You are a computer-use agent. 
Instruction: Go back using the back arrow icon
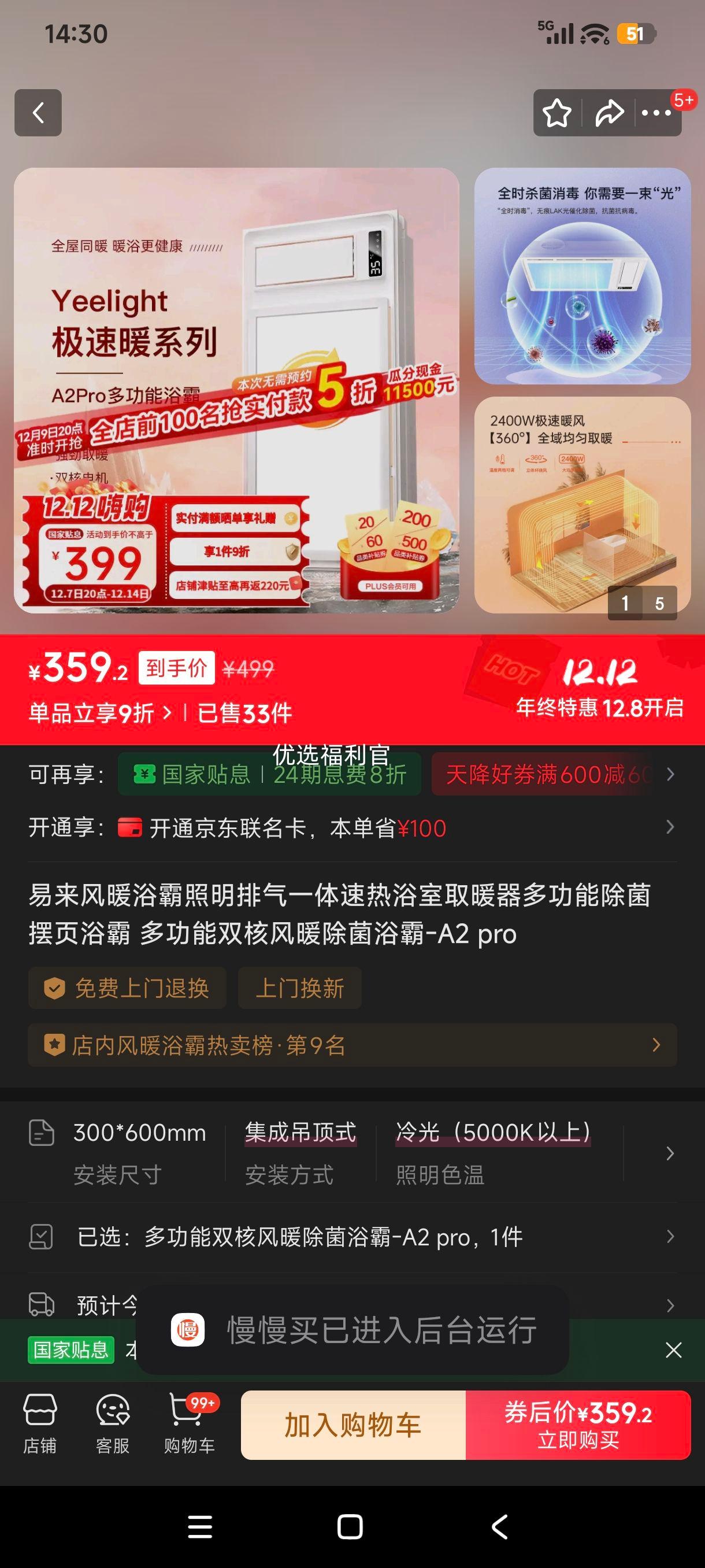pyautogui.click(x=38, y=113)
